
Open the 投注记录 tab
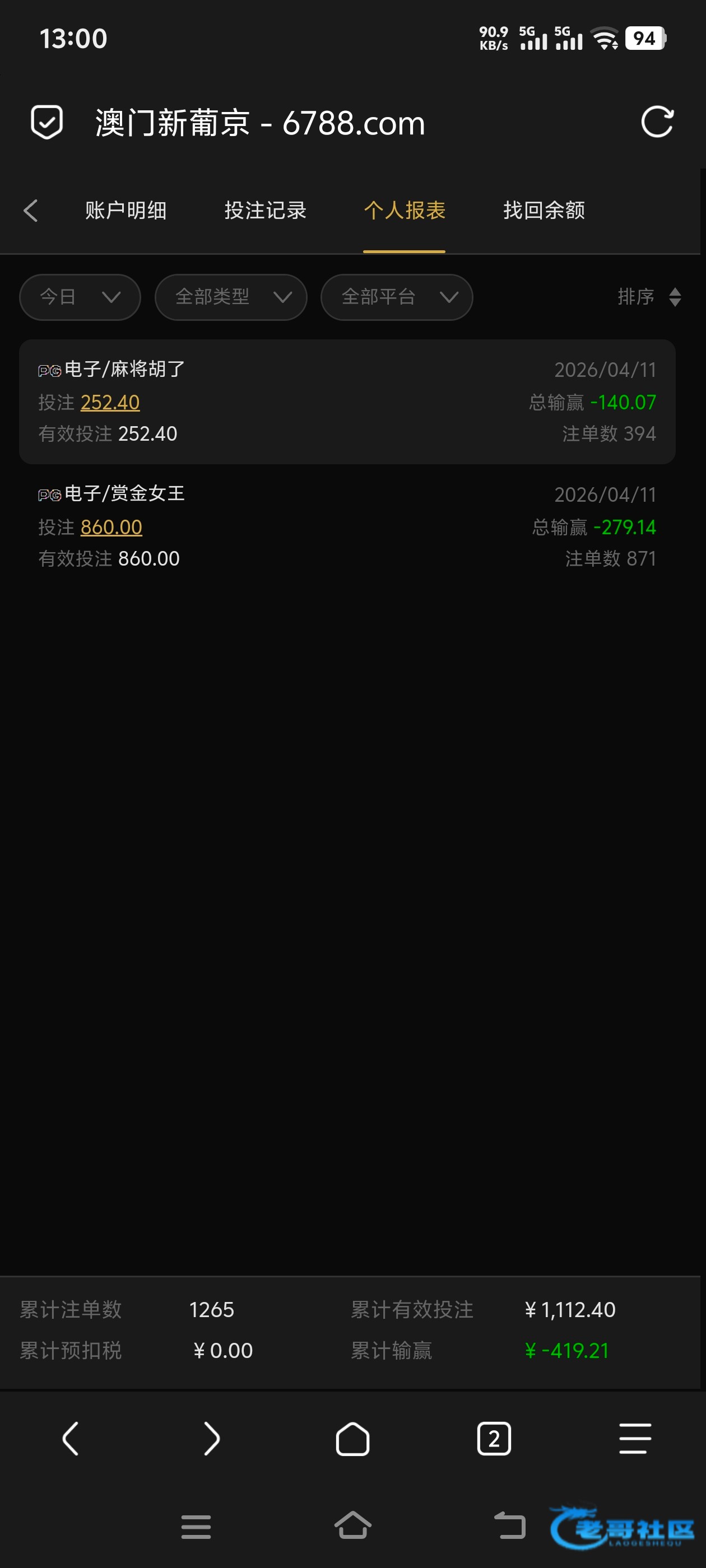point(265,211)
